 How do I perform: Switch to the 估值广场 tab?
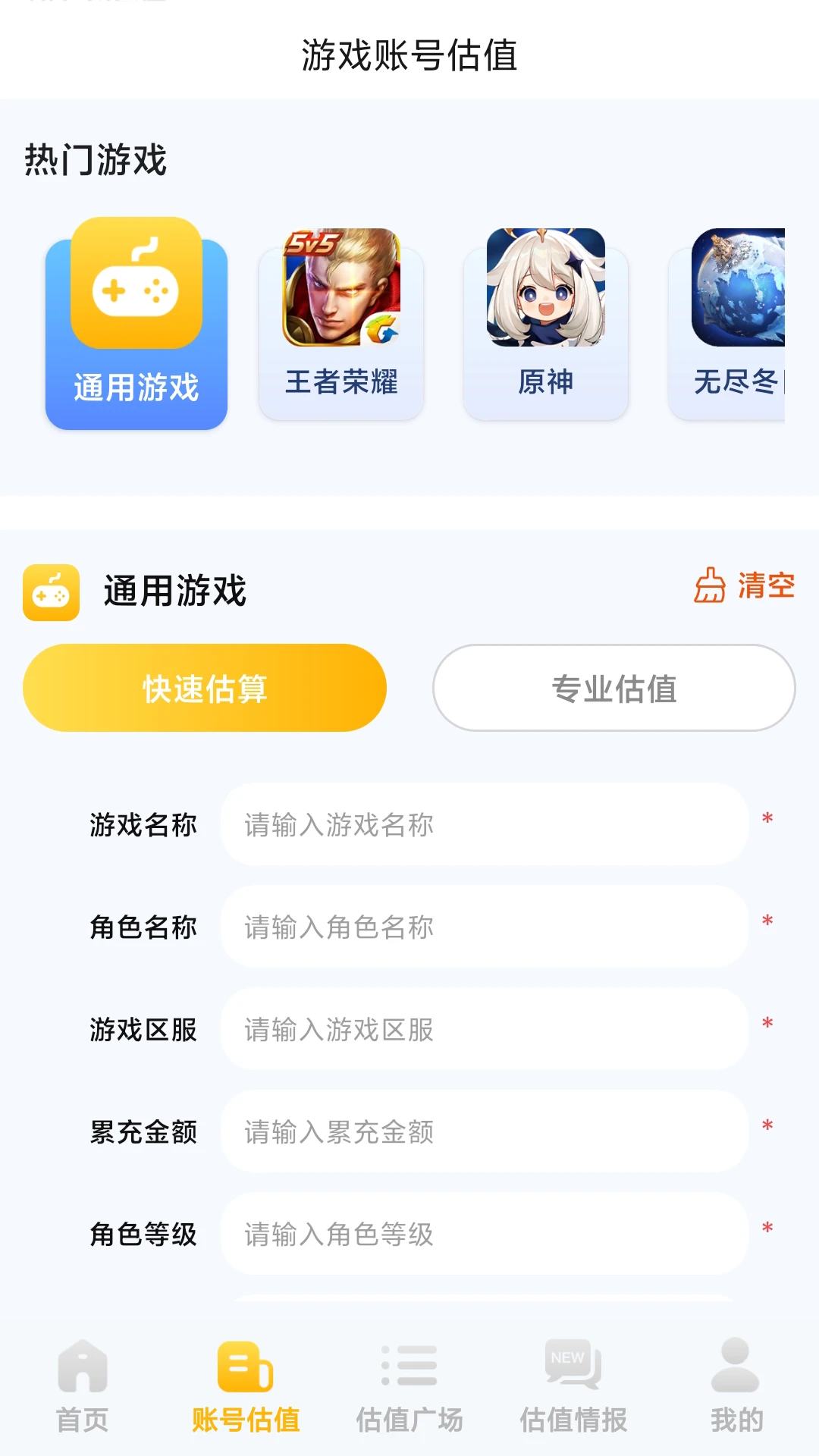409,1386
